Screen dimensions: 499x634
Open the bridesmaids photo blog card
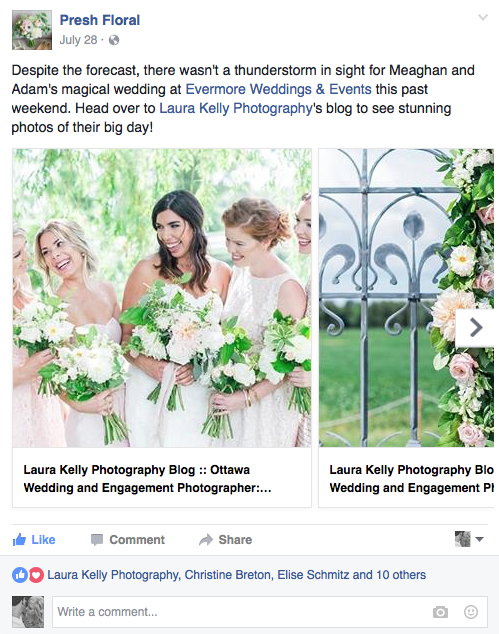[162, 328]
